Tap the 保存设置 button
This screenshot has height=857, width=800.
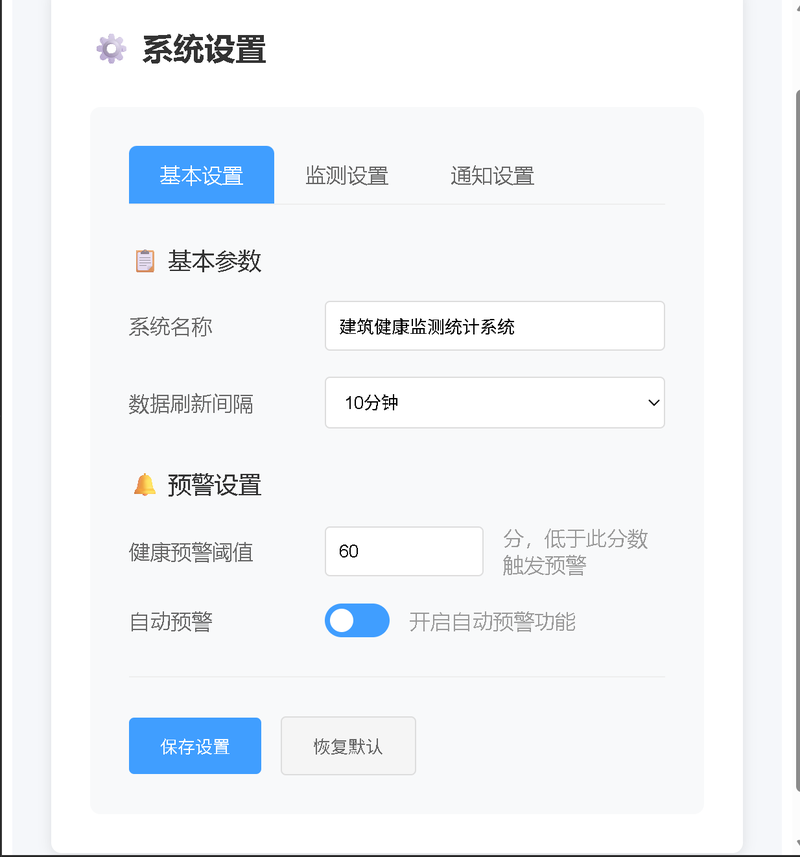195,746
